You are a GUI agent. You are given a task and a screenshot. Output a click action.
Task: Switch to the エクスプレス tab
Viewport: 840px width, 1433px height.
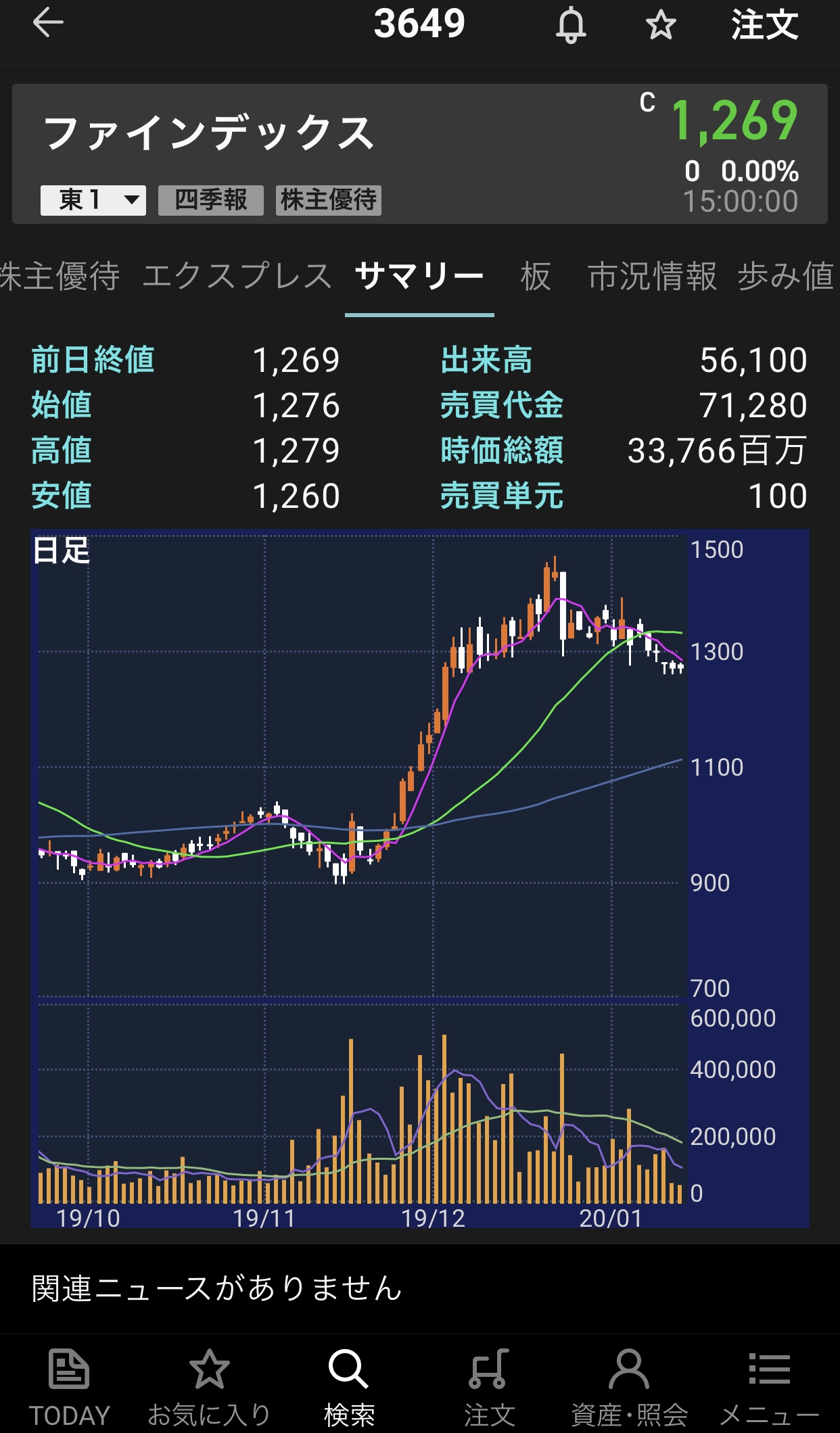pyautogui.click(x=237, y=277)
